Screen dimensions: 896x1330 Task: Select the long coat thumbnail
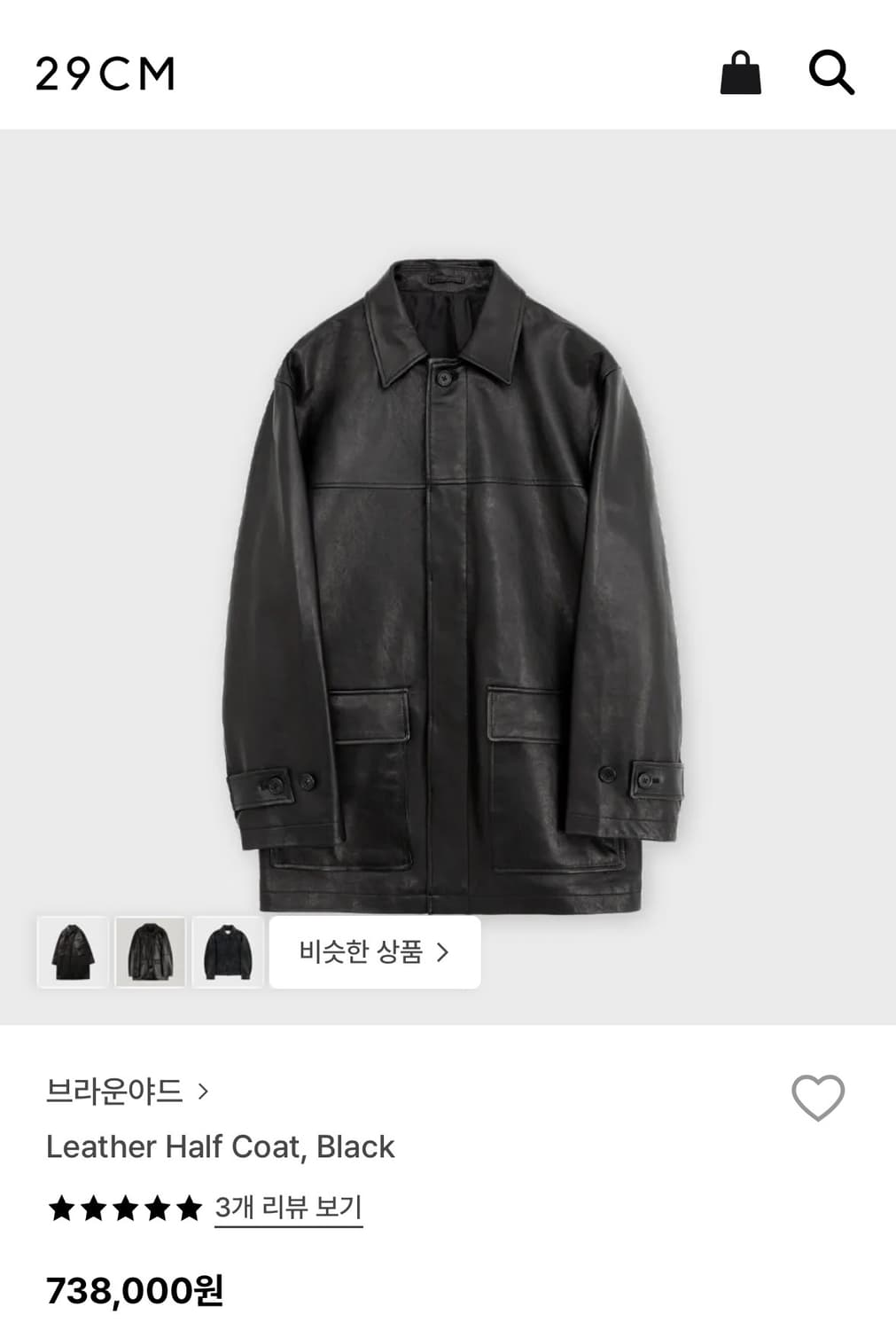click(x=74, y=952)
